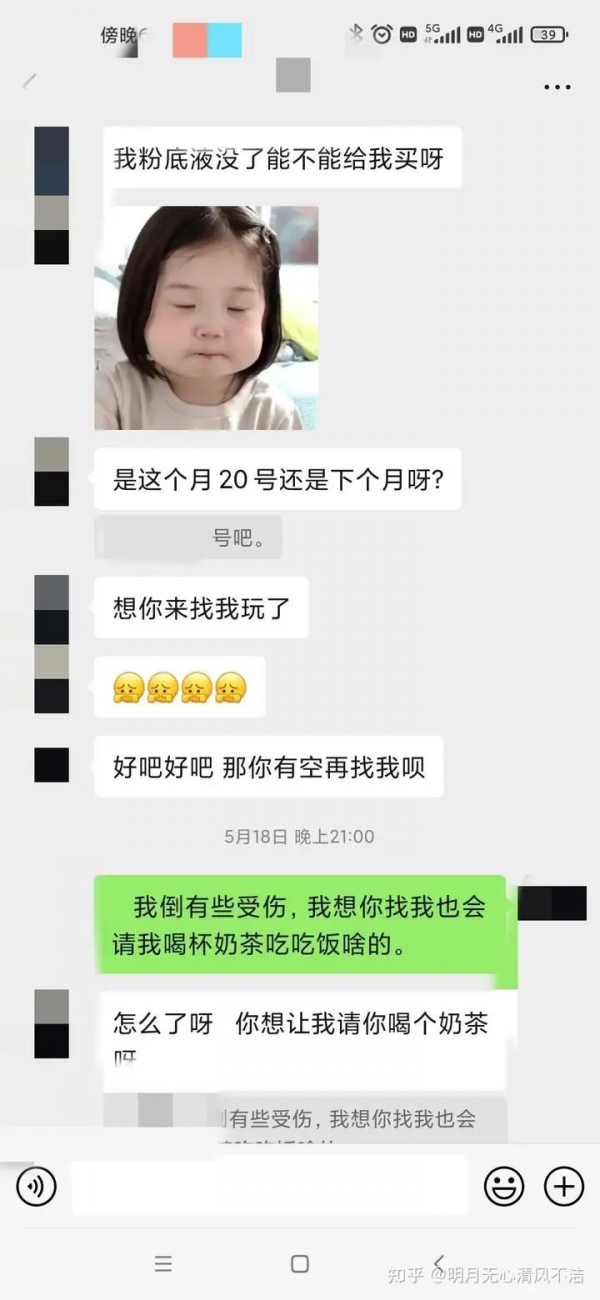This screenshot has width=600, height=1300.
Task: Open the plus attachments panel
Action: 564,1187
